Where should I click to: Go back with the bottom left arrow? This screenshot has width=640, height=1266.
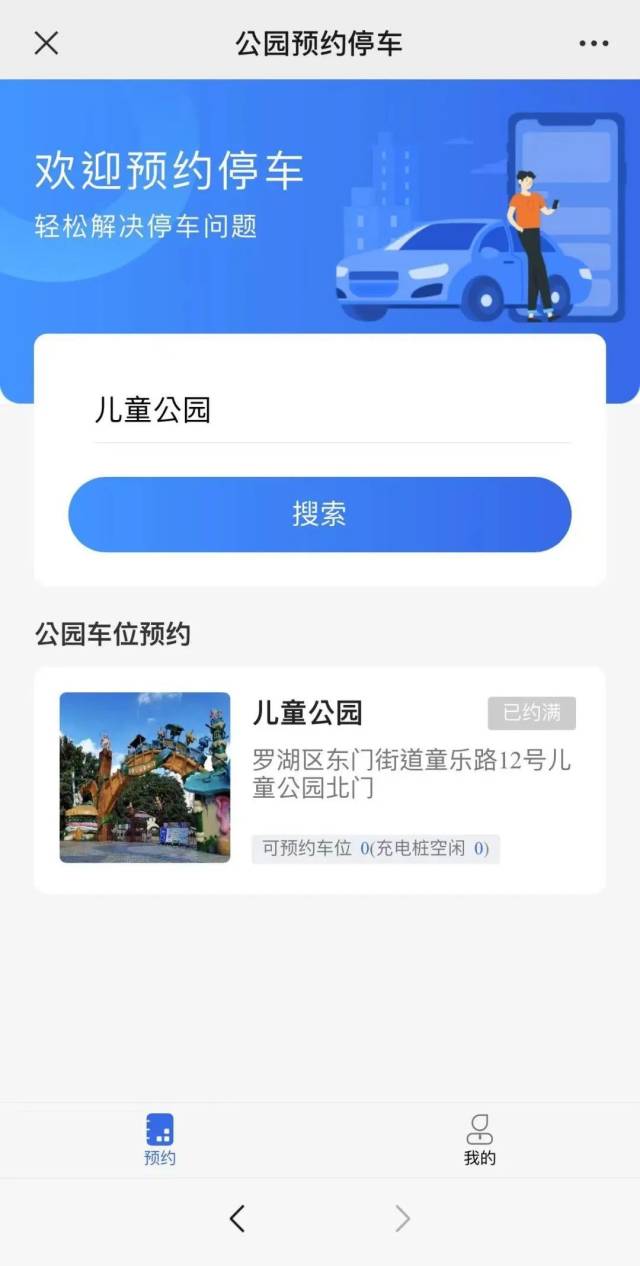(237, 1218)
